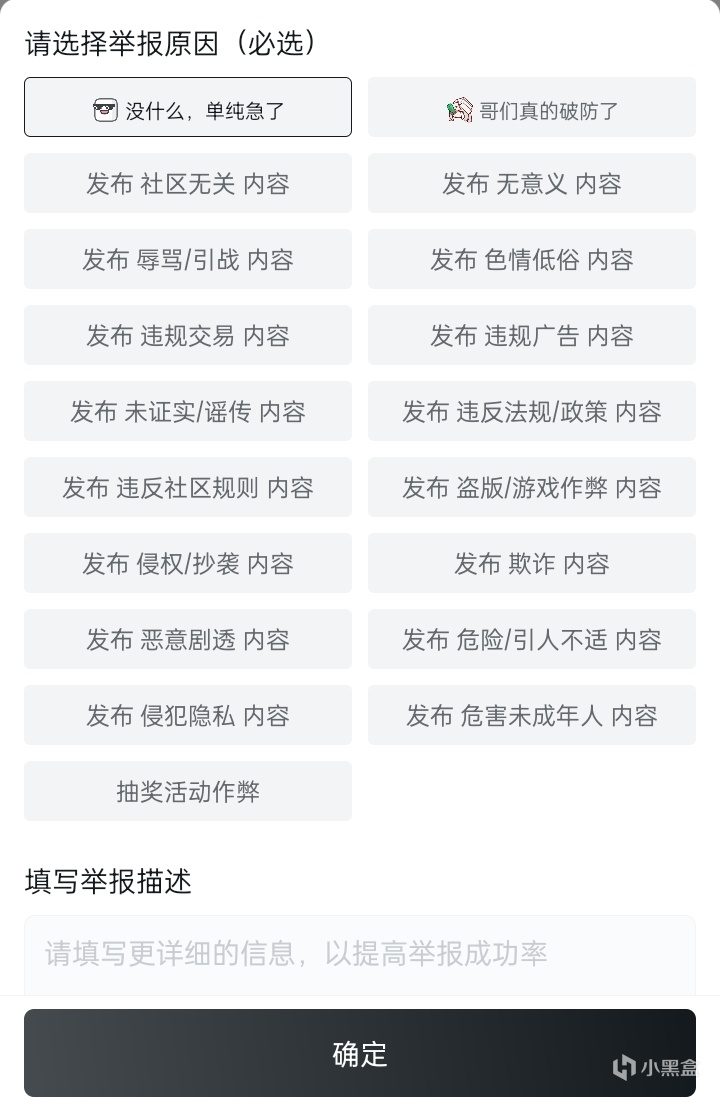Image resolution: width=720 pixels, height=1106 pixels.
Task: Choose 发布 危害未成年人 内容
Action: (x=532, y=715)
